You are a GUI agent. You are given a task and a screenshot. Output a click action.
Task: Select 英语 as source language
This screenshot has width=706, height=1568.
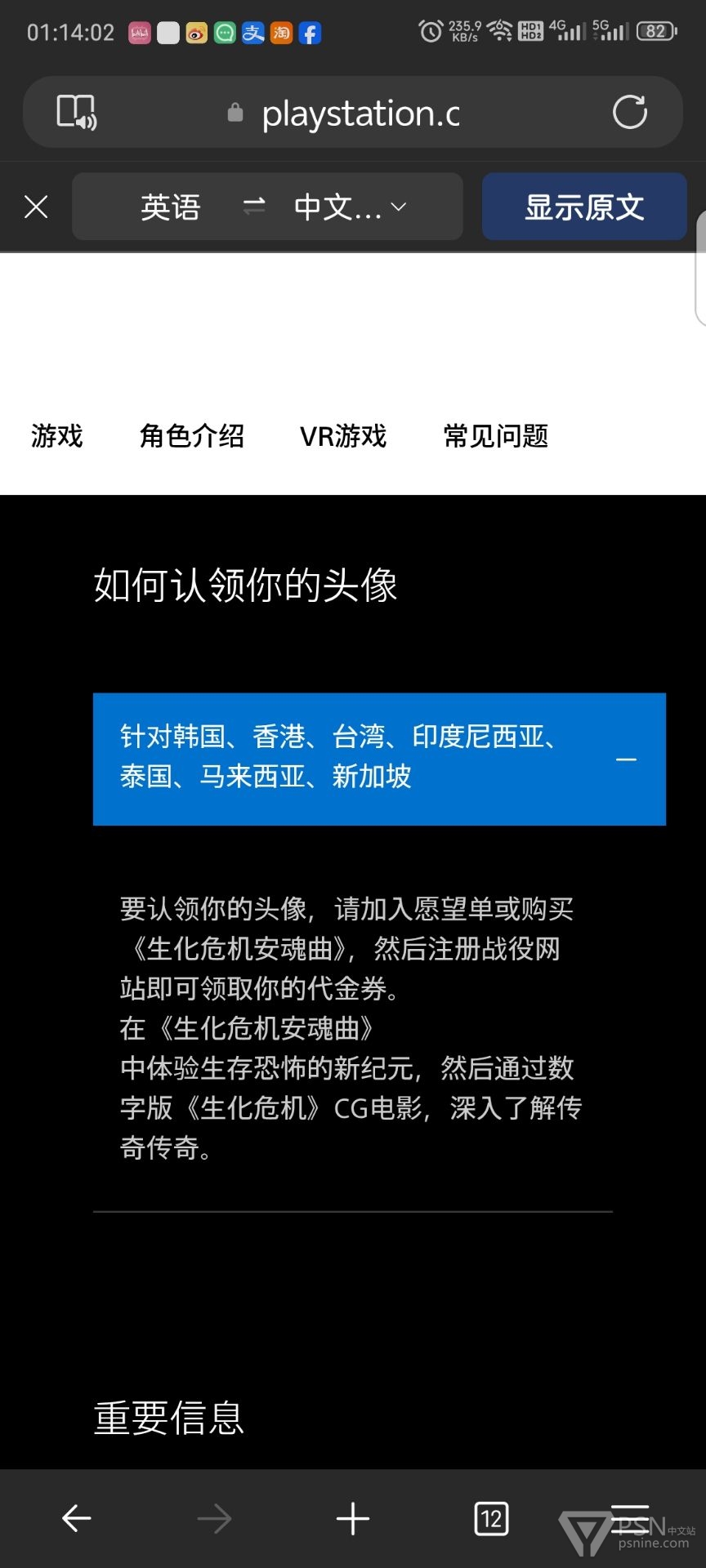pyautogui.click(x=170, y=207)
